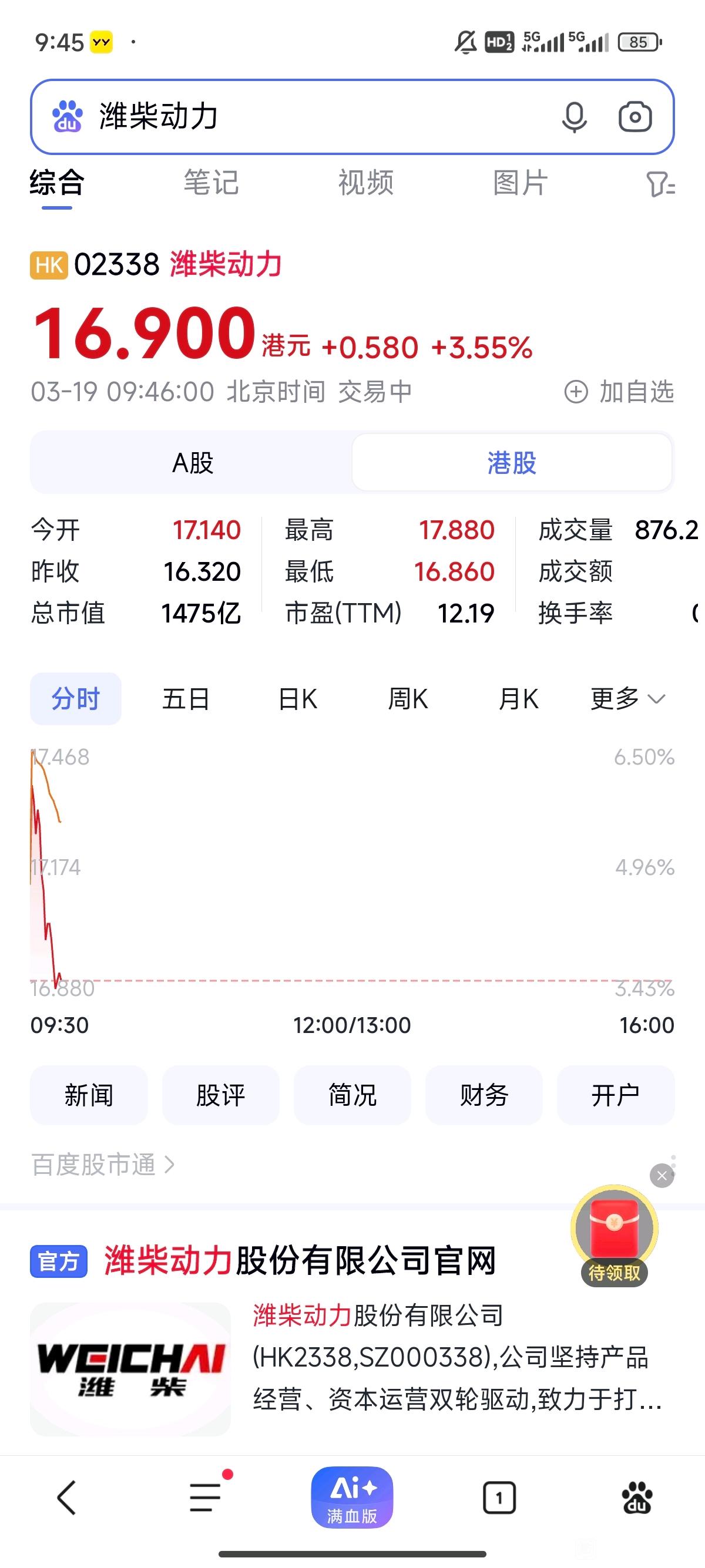Tap the Ai+ 满血版 button
Screen dimensions: 705x1568
click(x=352, y=1497)
